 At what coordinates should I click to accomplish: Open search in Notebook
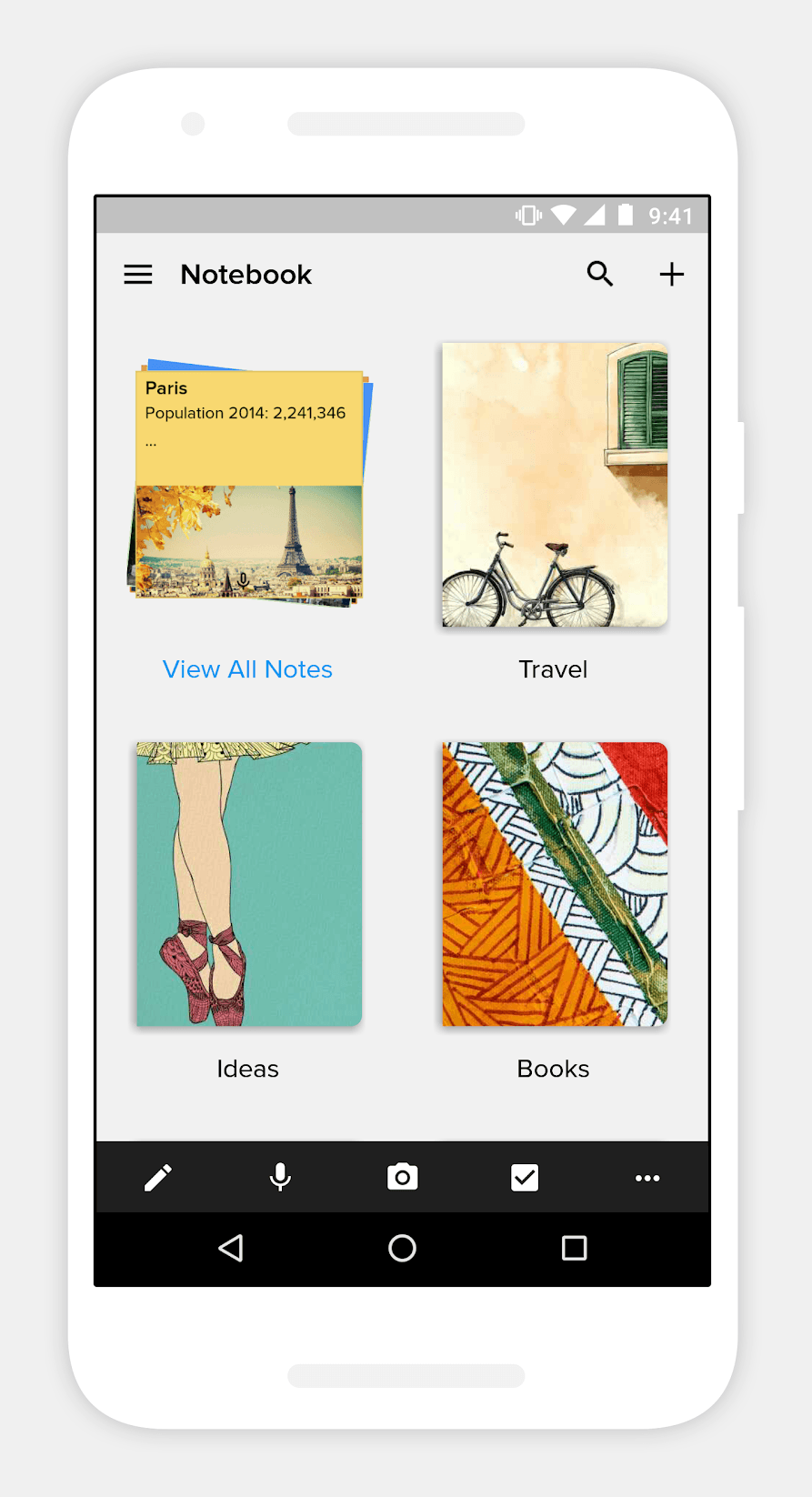tap(599, 274)
